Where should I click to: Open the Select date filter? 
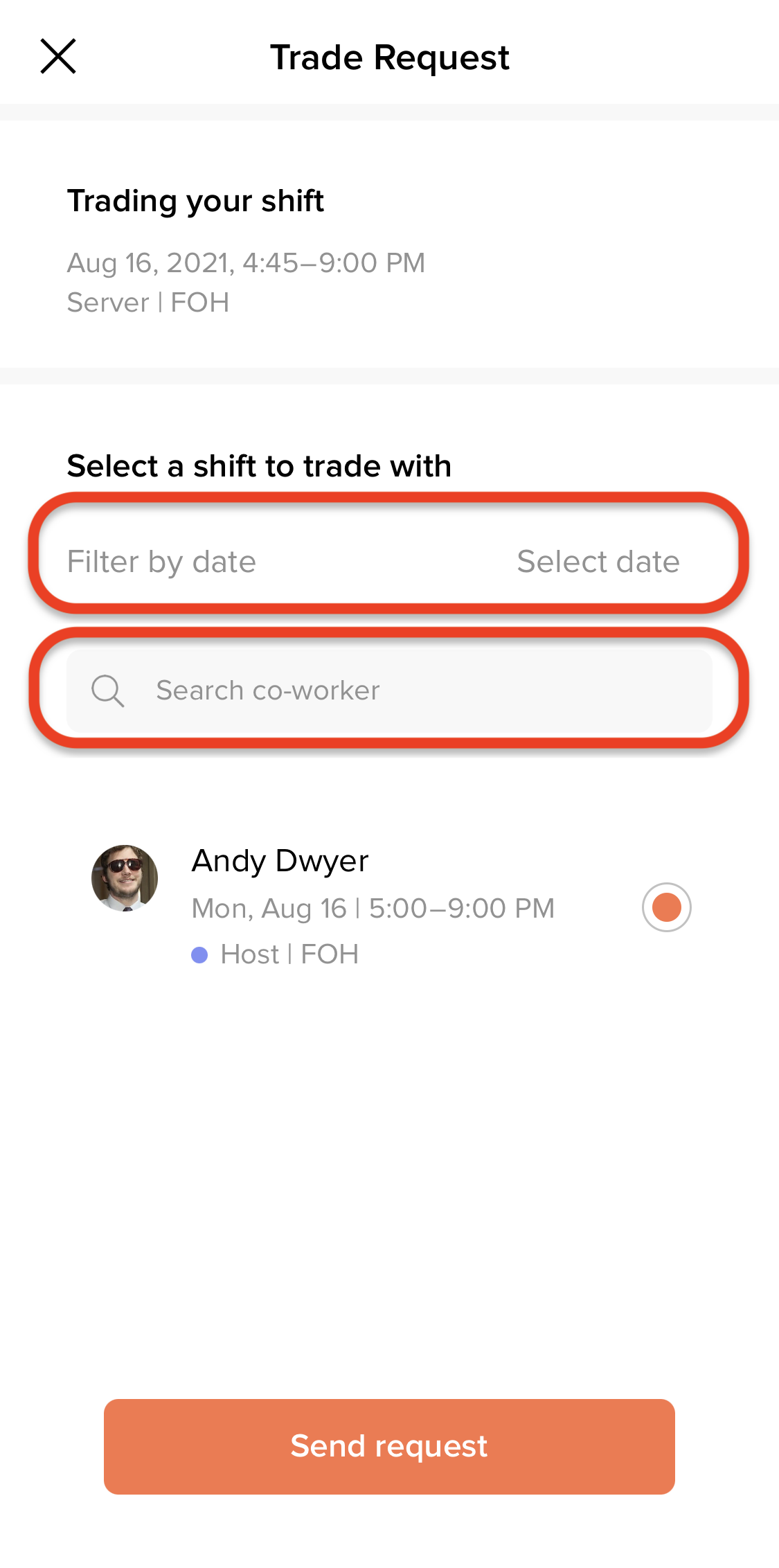click(598, 562)
